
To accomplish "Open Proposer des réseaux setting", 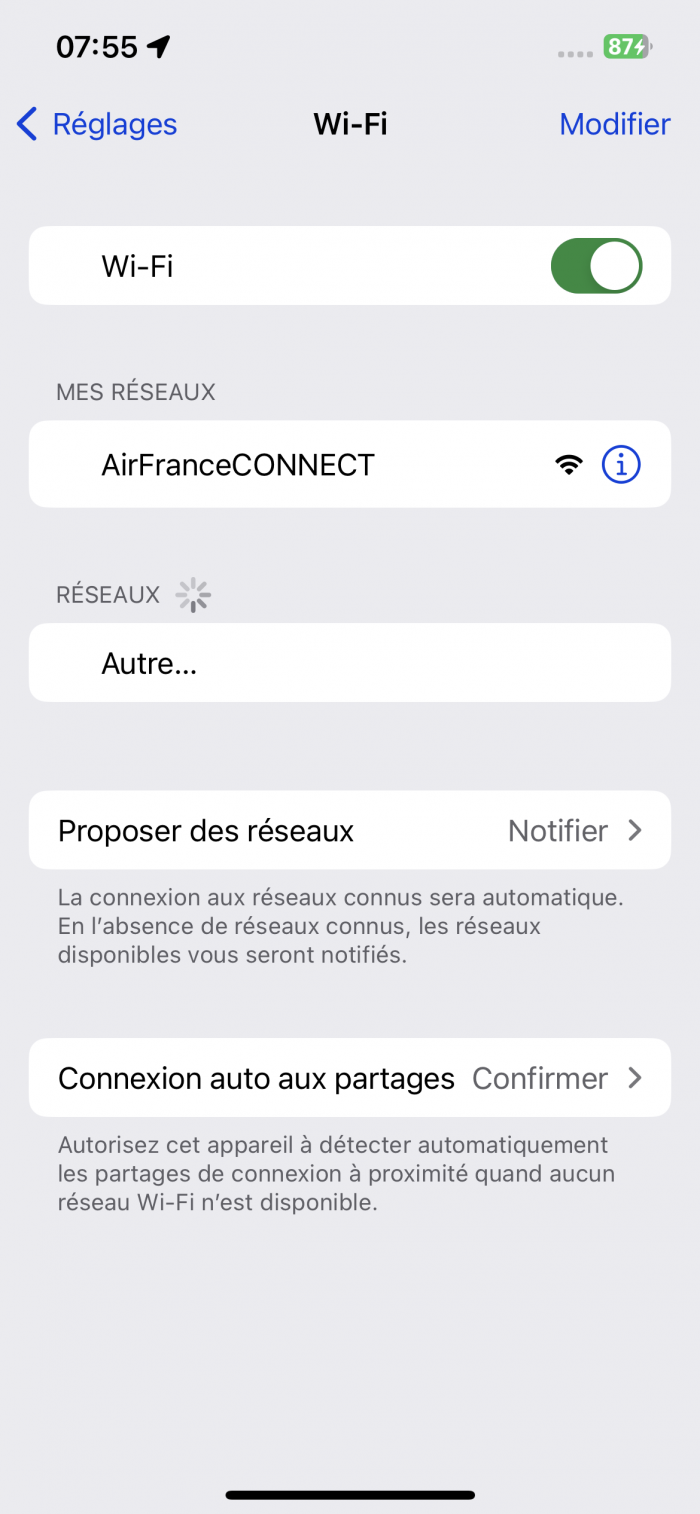I will [349, 831].
